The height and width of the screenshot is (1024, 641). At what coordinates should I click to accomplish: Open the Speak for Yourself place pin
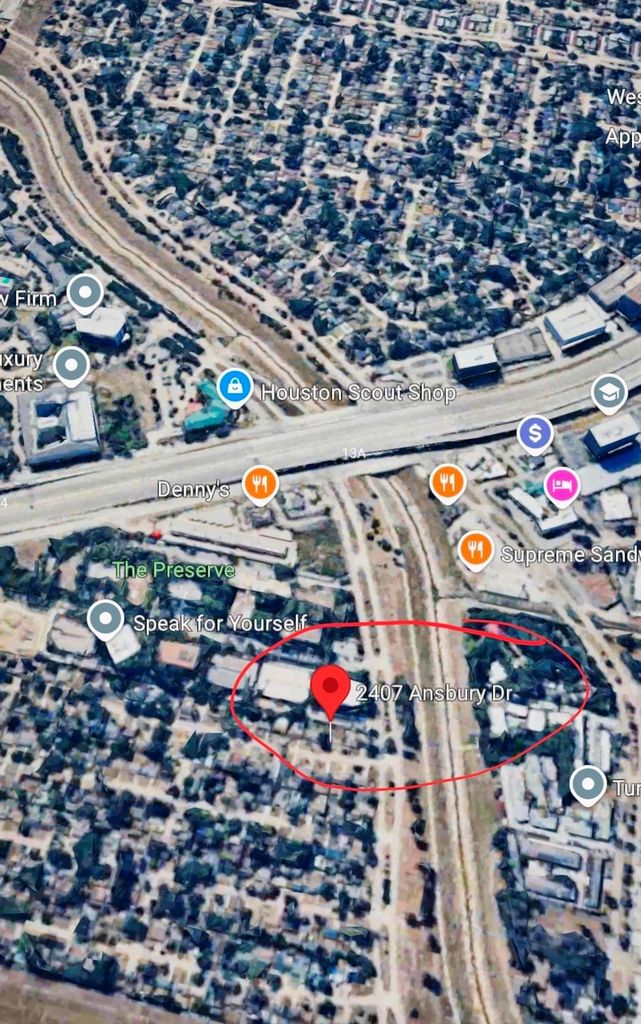(x=105, y=620)
